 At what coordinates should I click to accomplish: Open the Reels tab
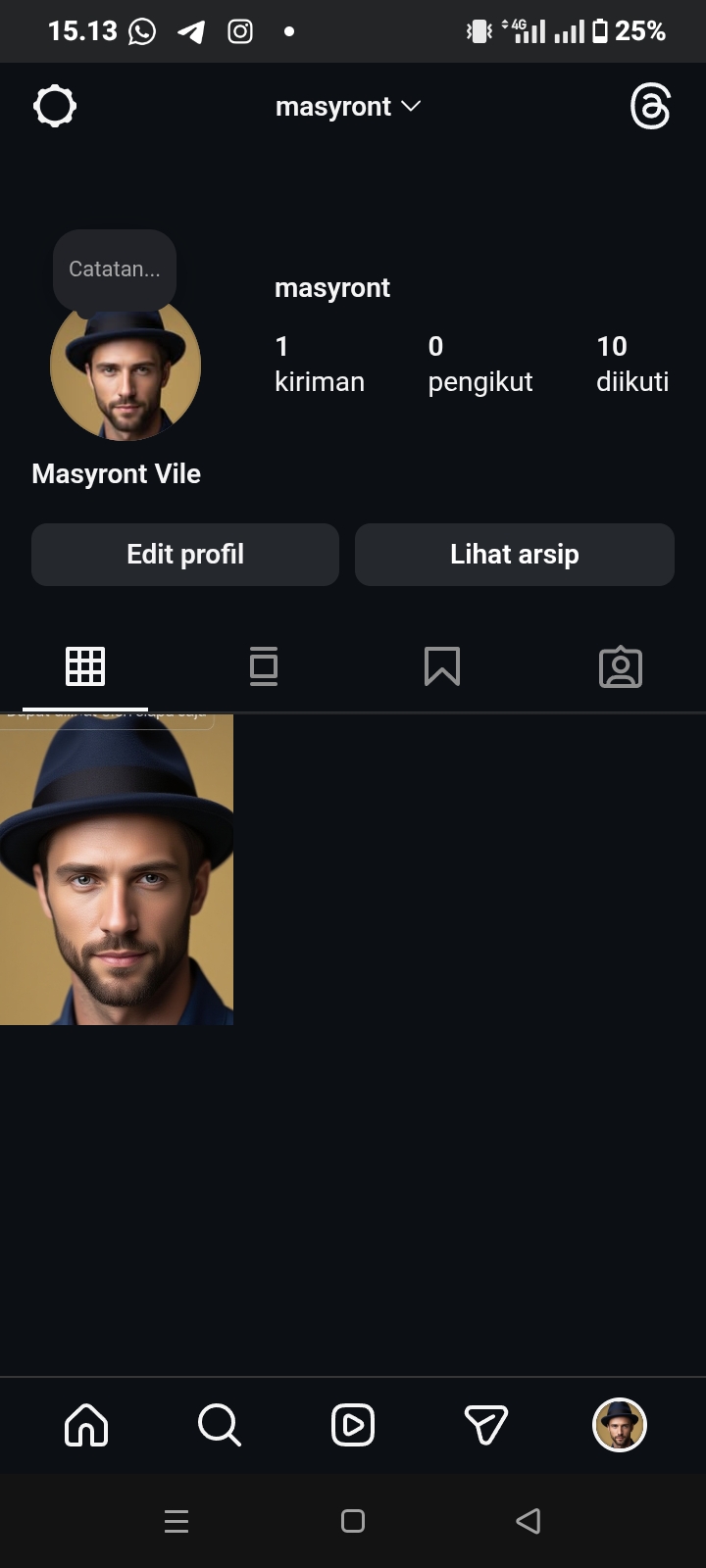(353, 1425)
